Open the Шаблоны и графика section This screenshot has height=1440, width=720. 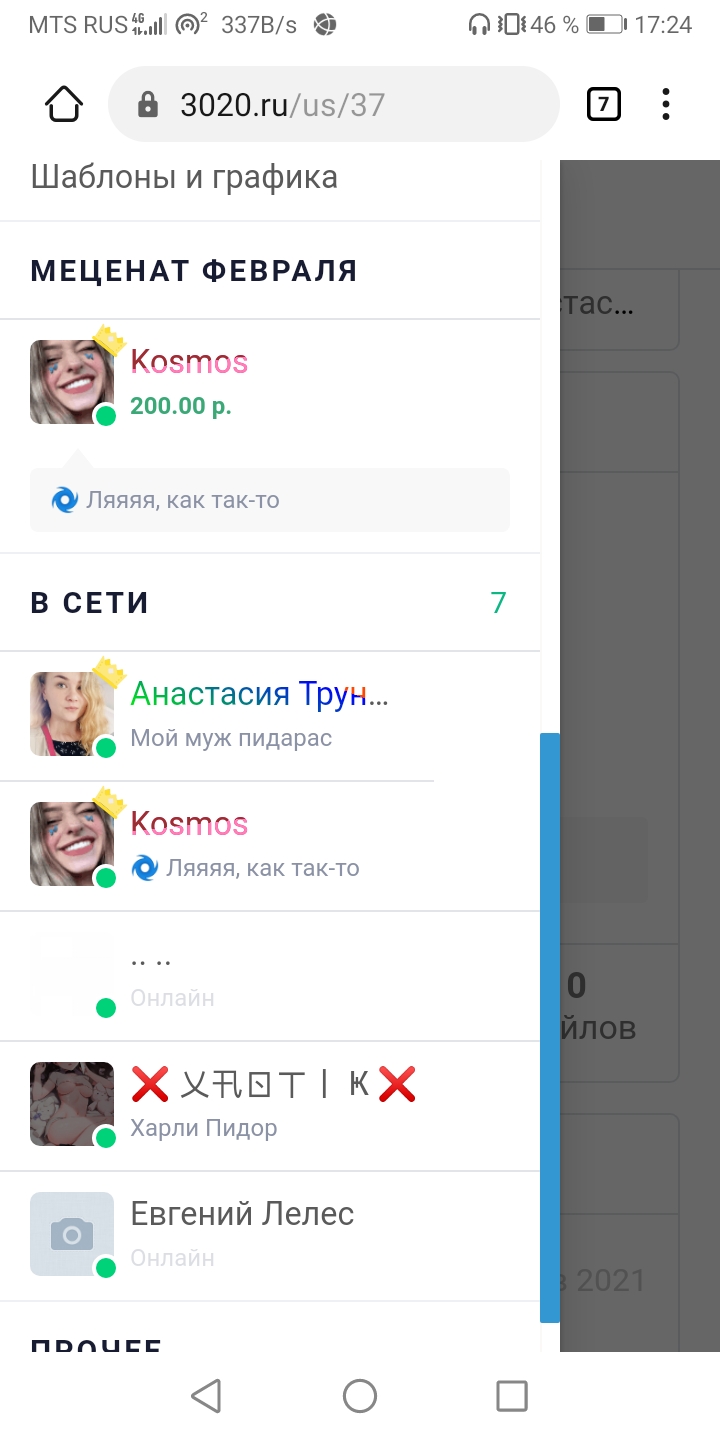(x=184, y=177)
